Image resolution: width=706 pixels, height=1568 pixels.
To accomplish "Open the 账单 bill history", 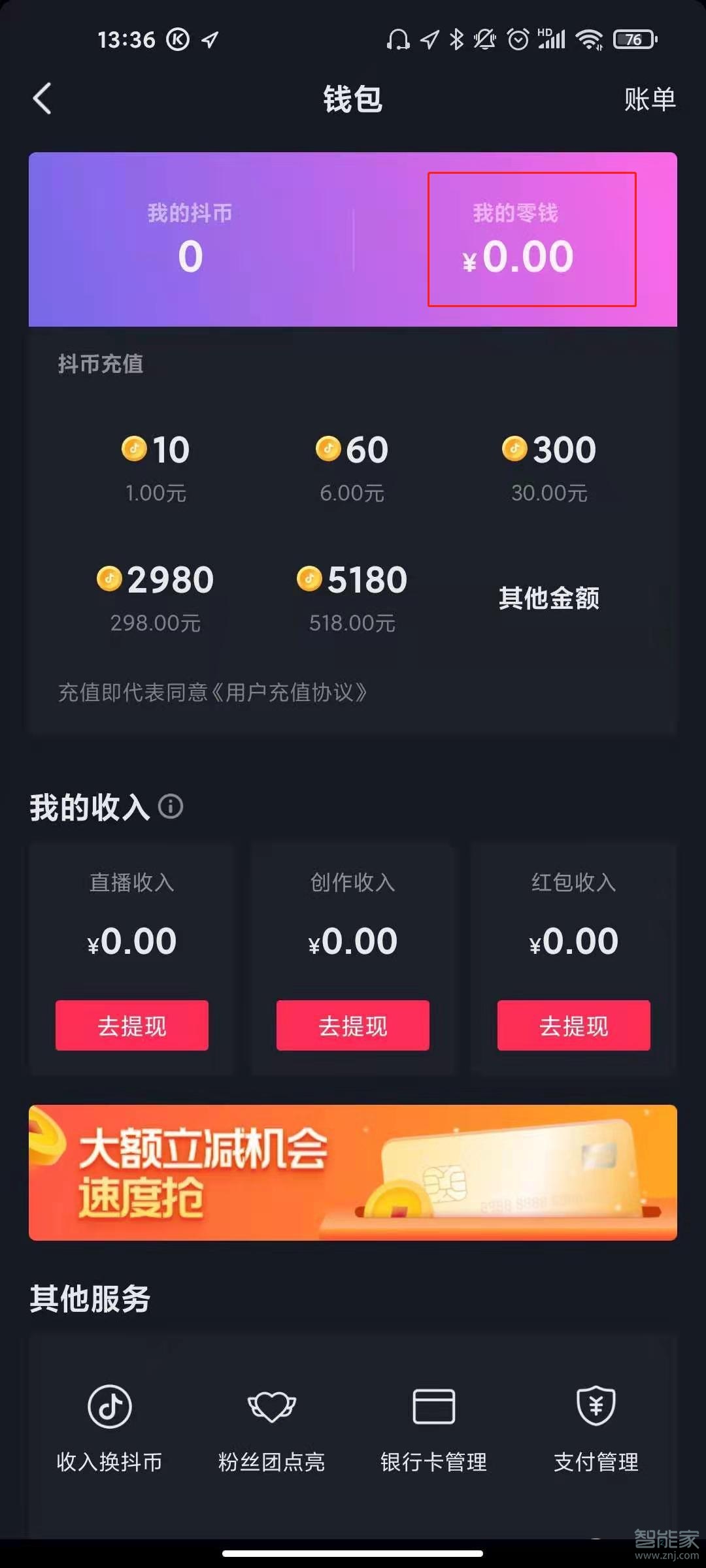I will [649, 99].
